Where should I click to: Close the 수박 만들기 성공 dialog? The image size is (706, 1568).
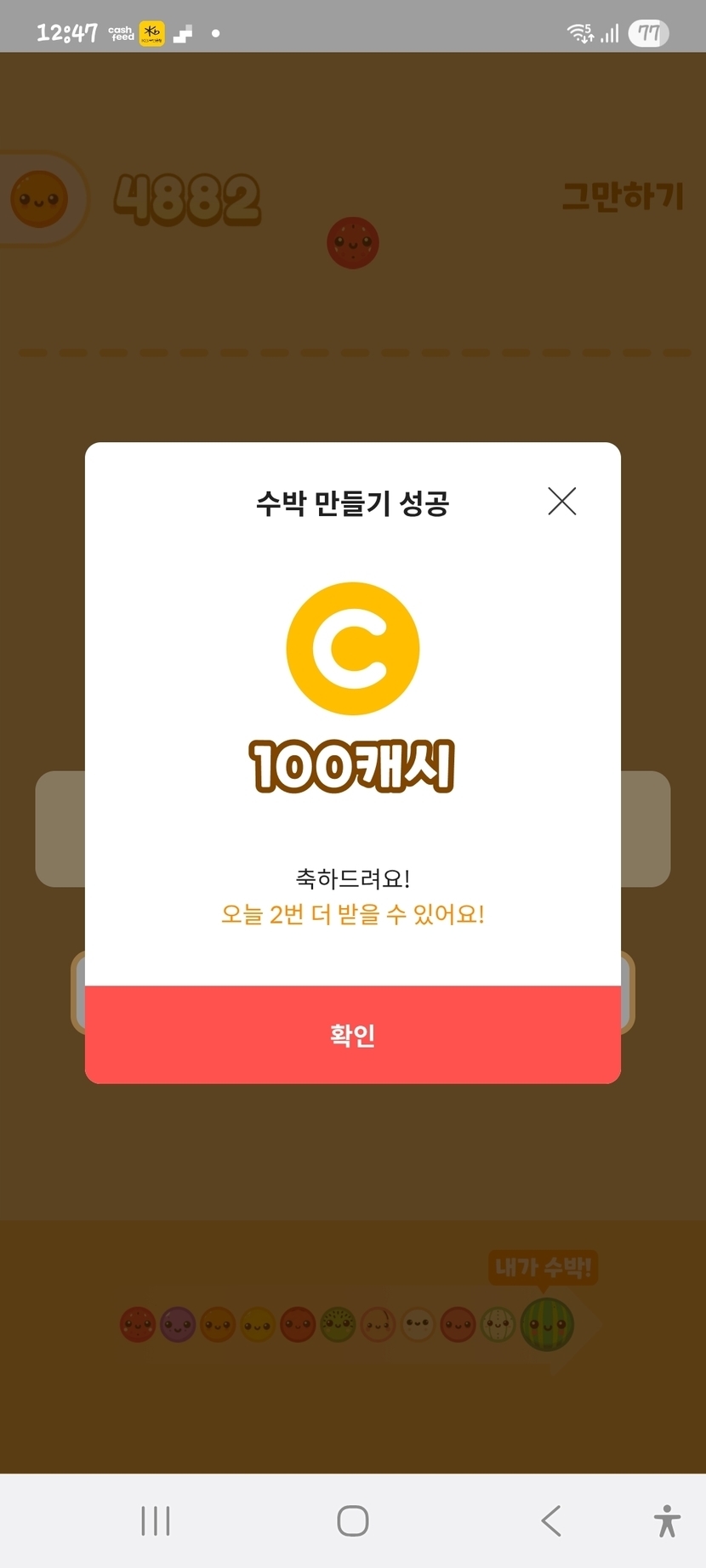click(561, 501)
